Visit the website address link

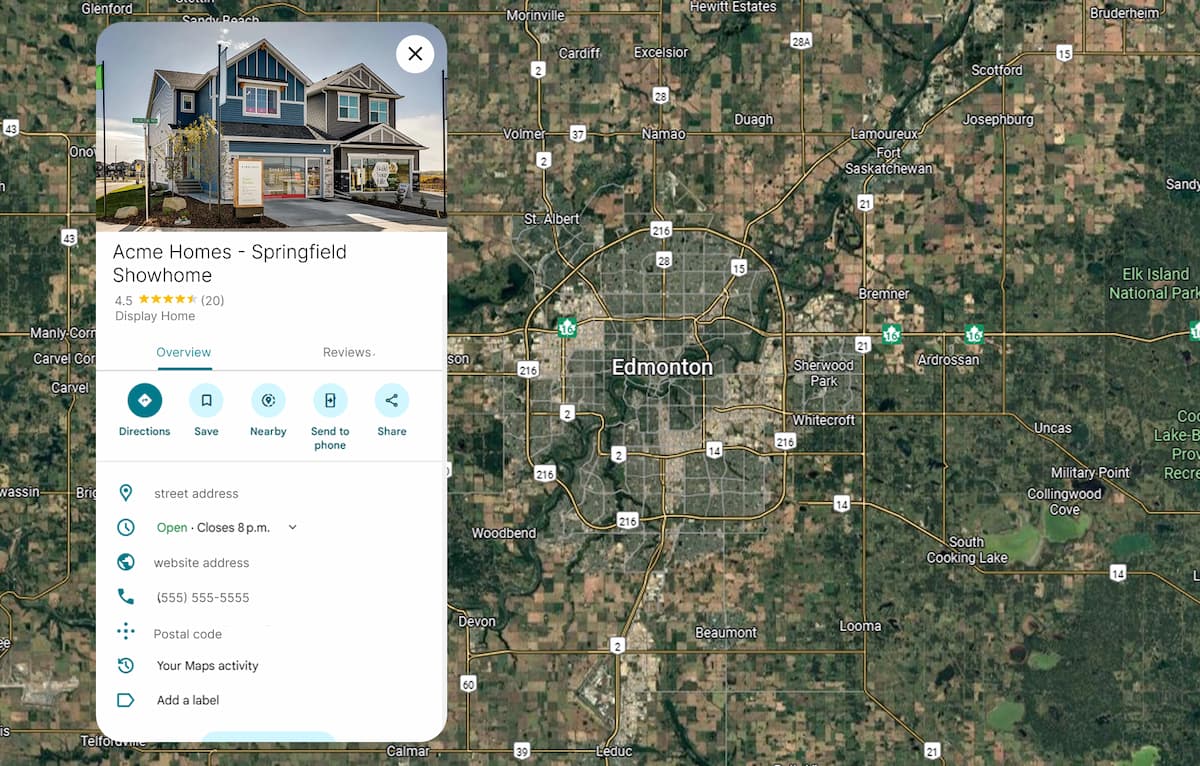[201, 563]
